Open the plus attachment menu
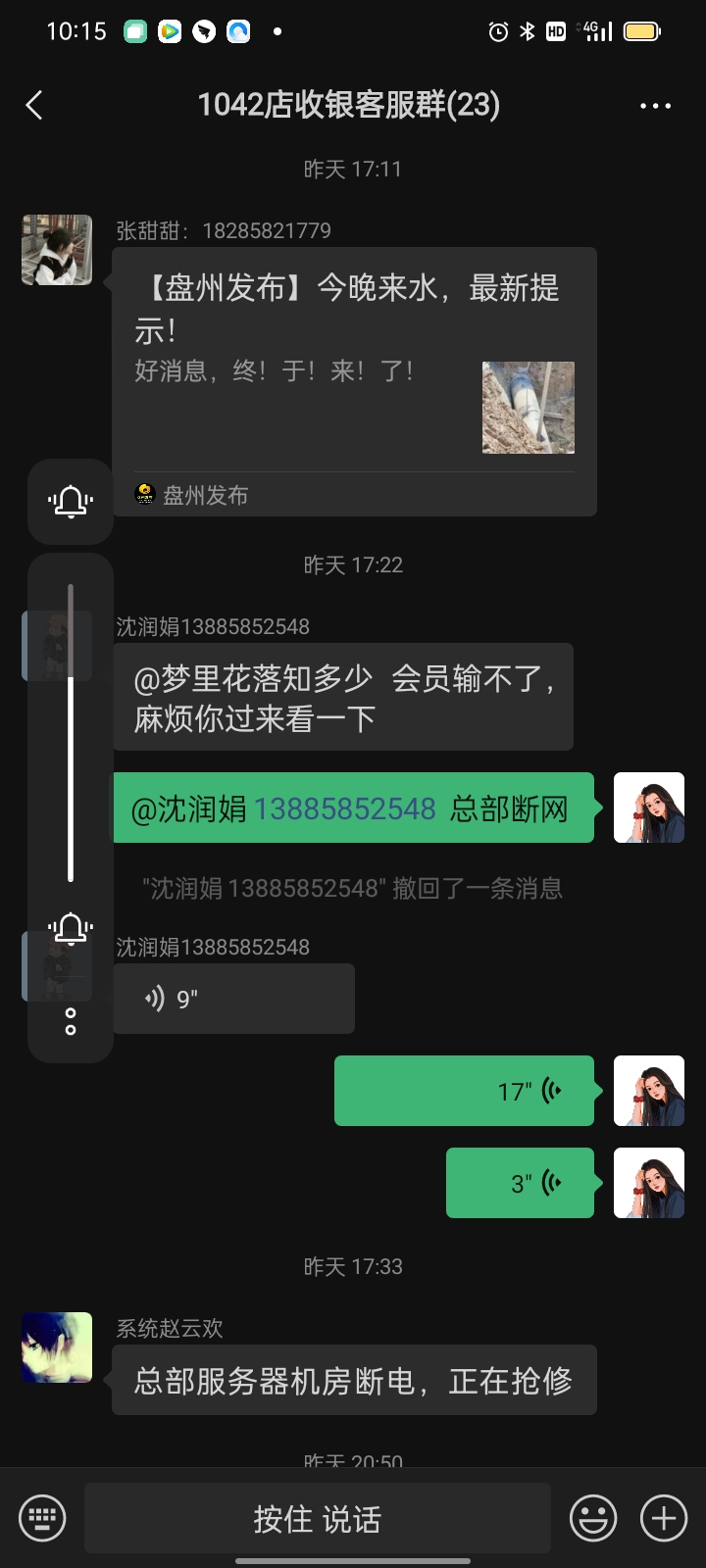Screen dimensions: 706x1568 (664, 1519)
